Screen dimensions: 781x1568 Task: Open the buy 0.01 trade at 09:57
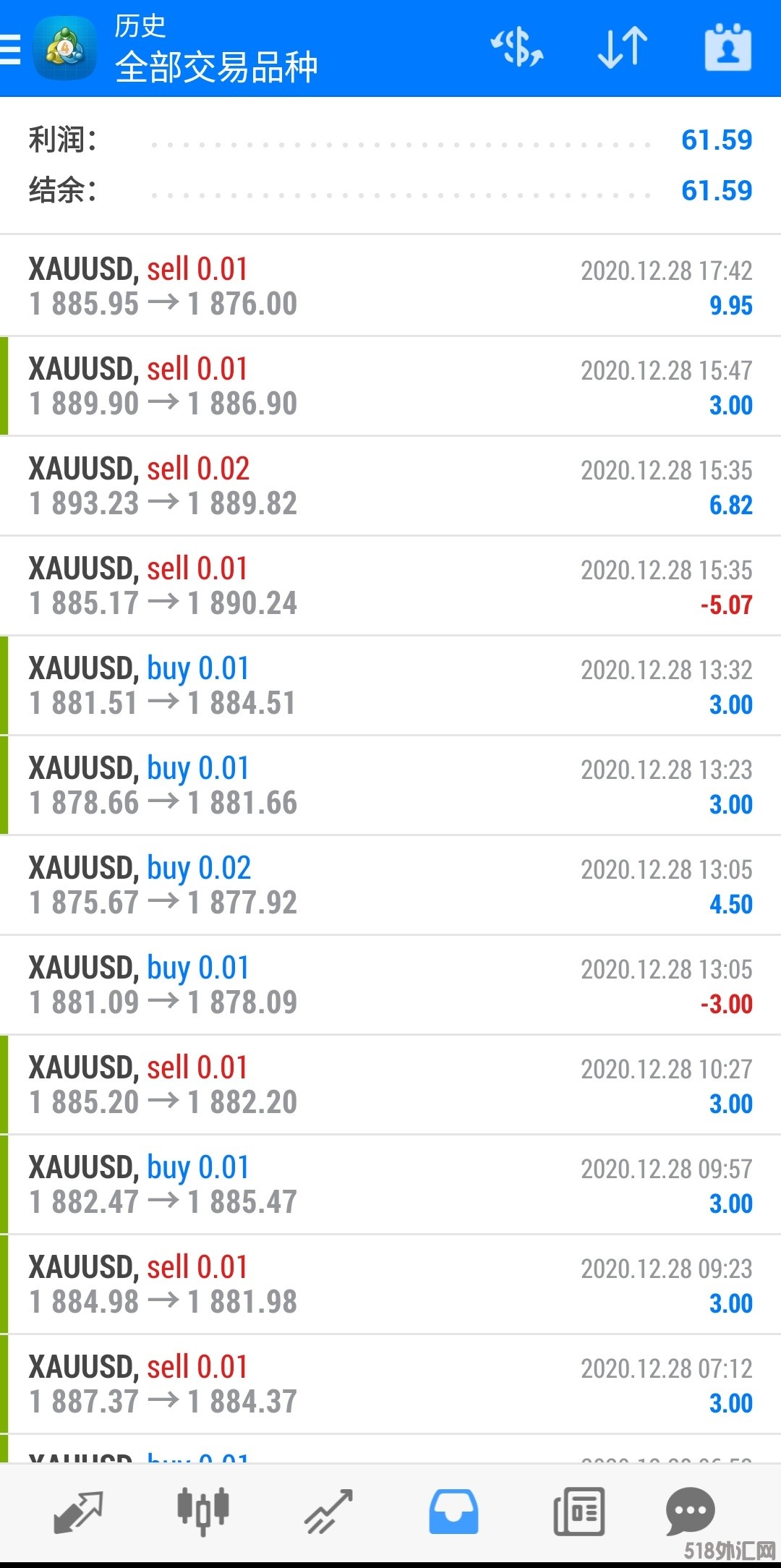[x=390, y=1185]
